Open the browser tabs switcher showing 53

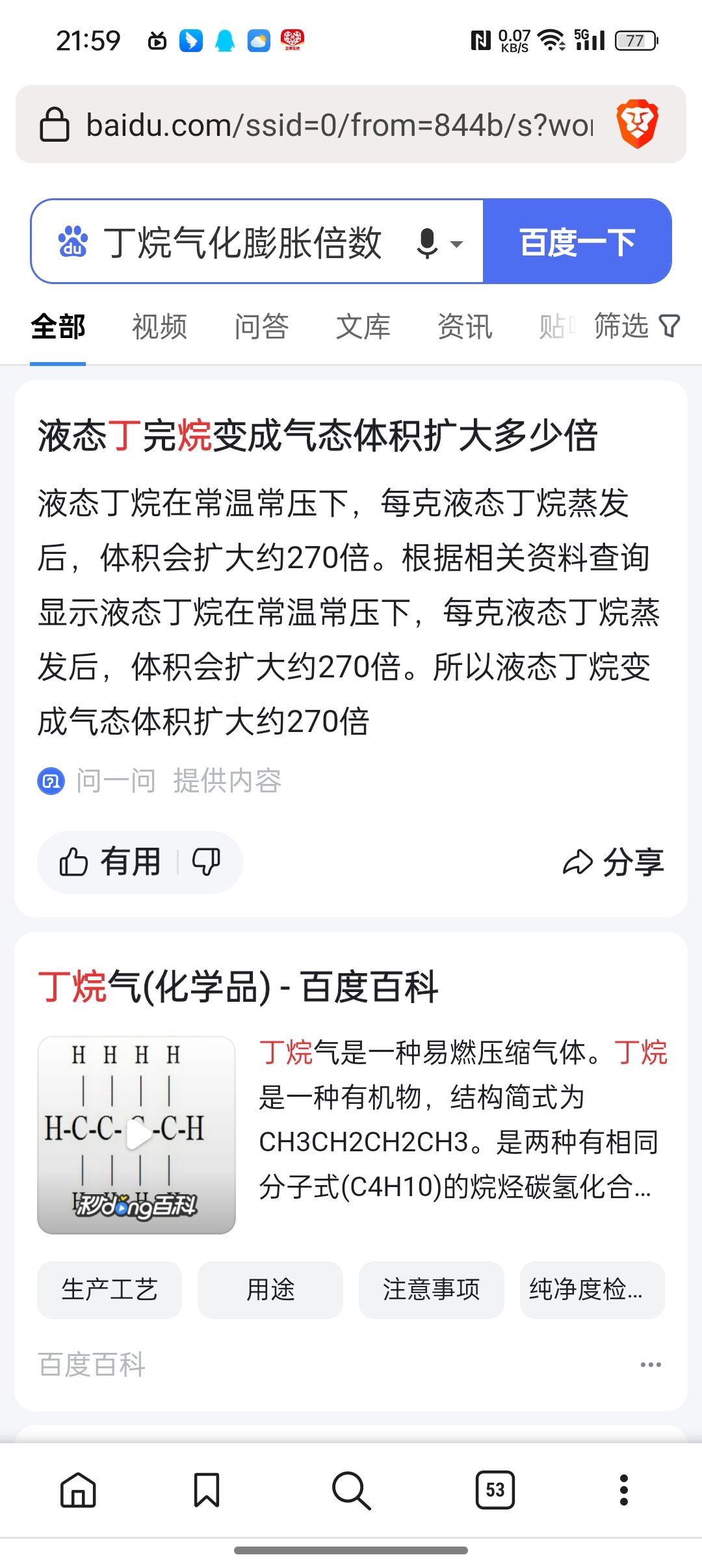495,1489
